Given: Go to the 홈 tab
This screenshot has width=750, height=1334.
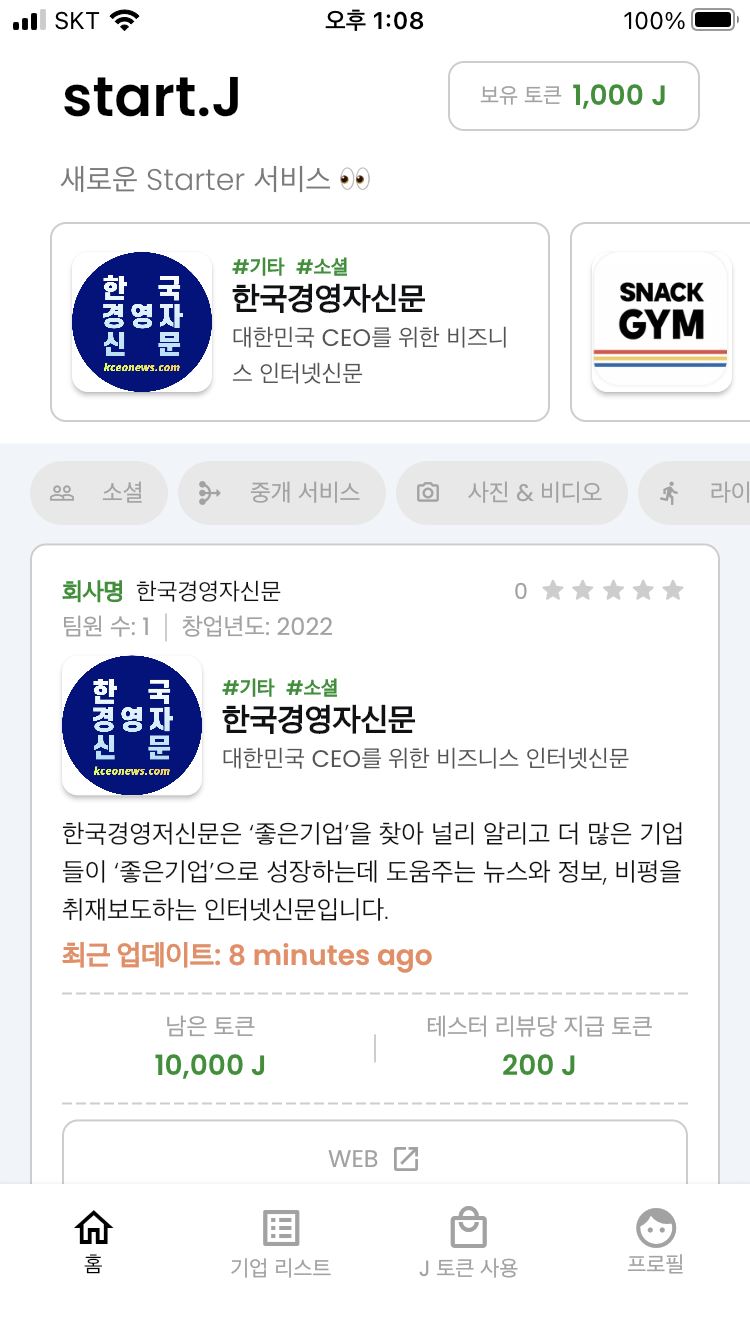Looking at the screenshot, I should point(94,1242).
